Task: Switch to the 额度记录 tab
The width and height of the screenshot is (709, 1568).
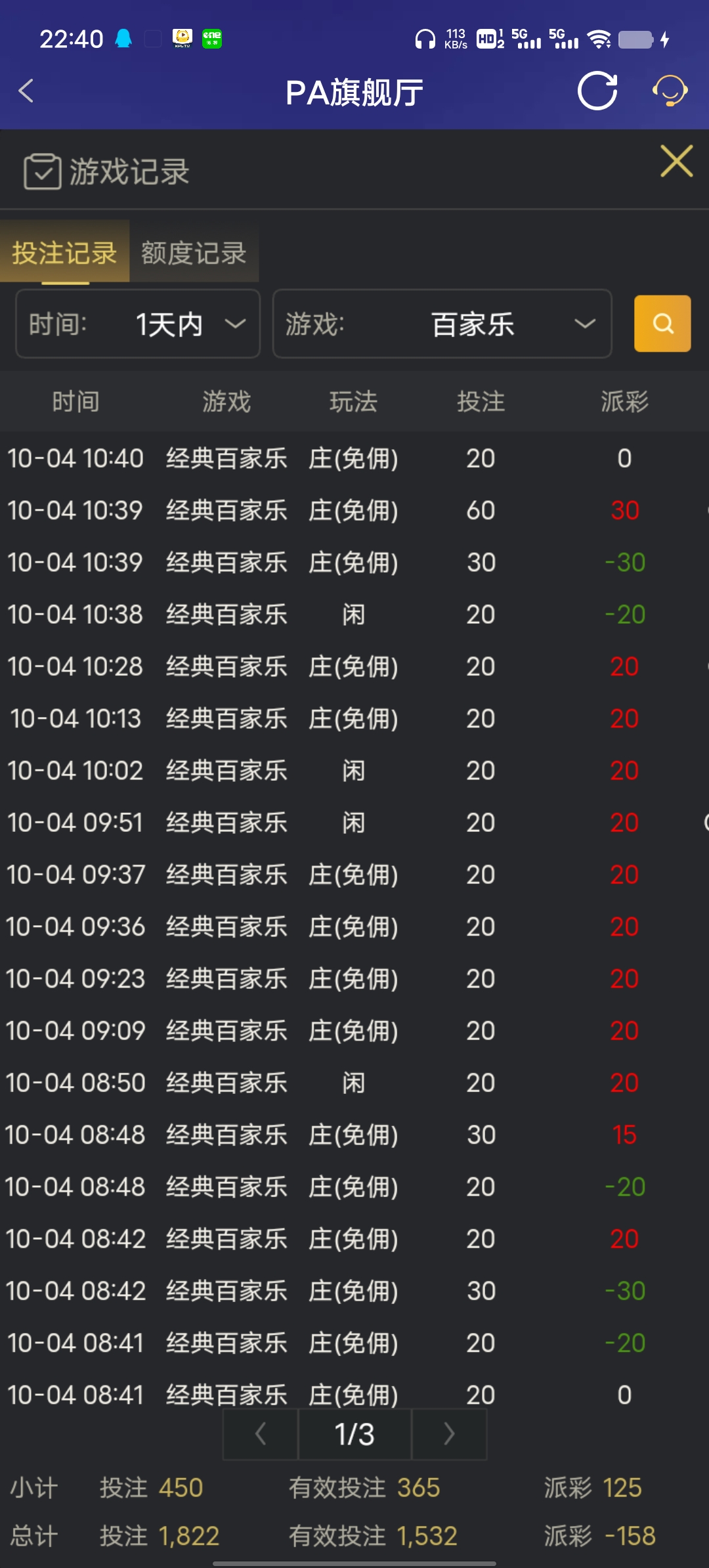Action: [x=194, y=253]
